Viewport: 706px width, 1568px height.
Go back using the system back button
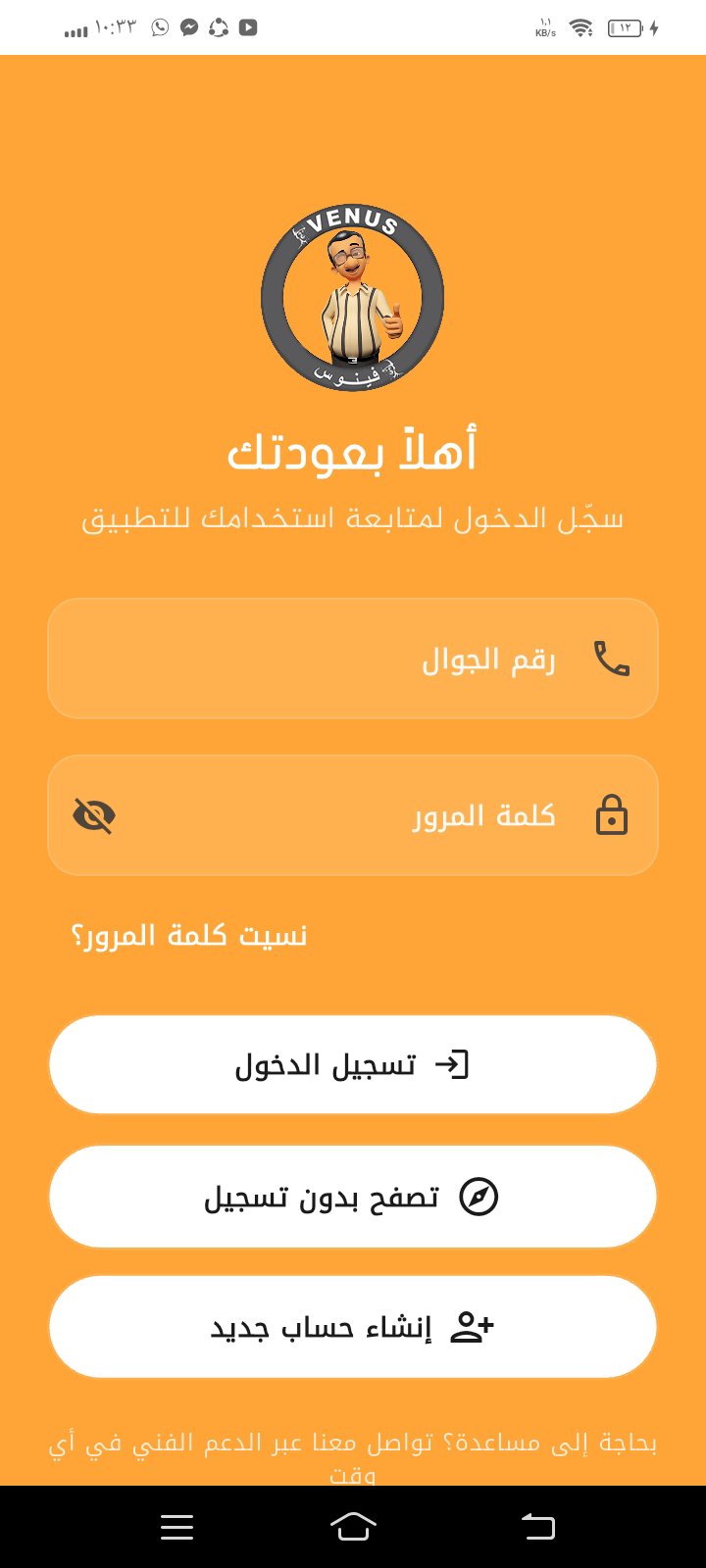click(x=537, y=1527)
